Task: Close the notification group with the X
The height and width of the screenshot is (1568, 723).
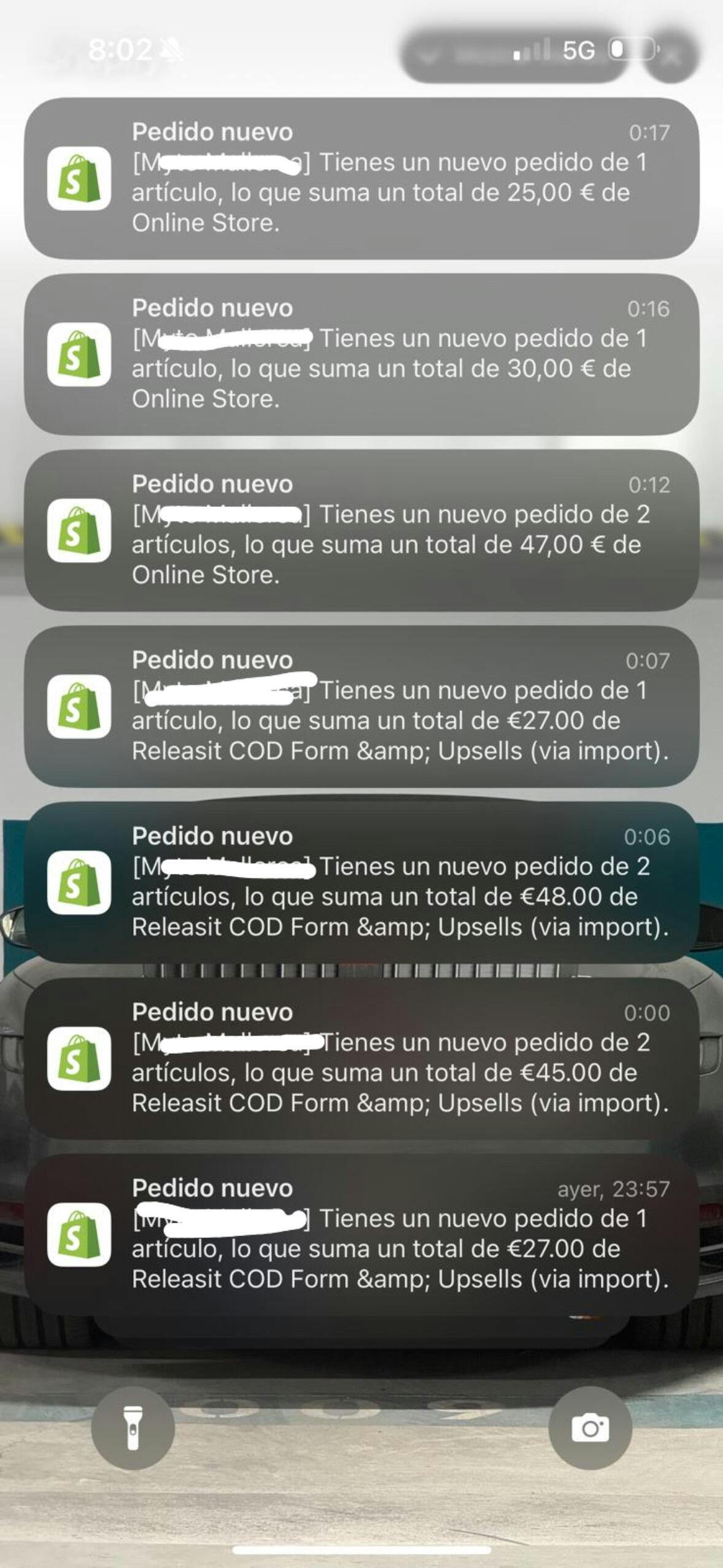Action: point(671,55)
